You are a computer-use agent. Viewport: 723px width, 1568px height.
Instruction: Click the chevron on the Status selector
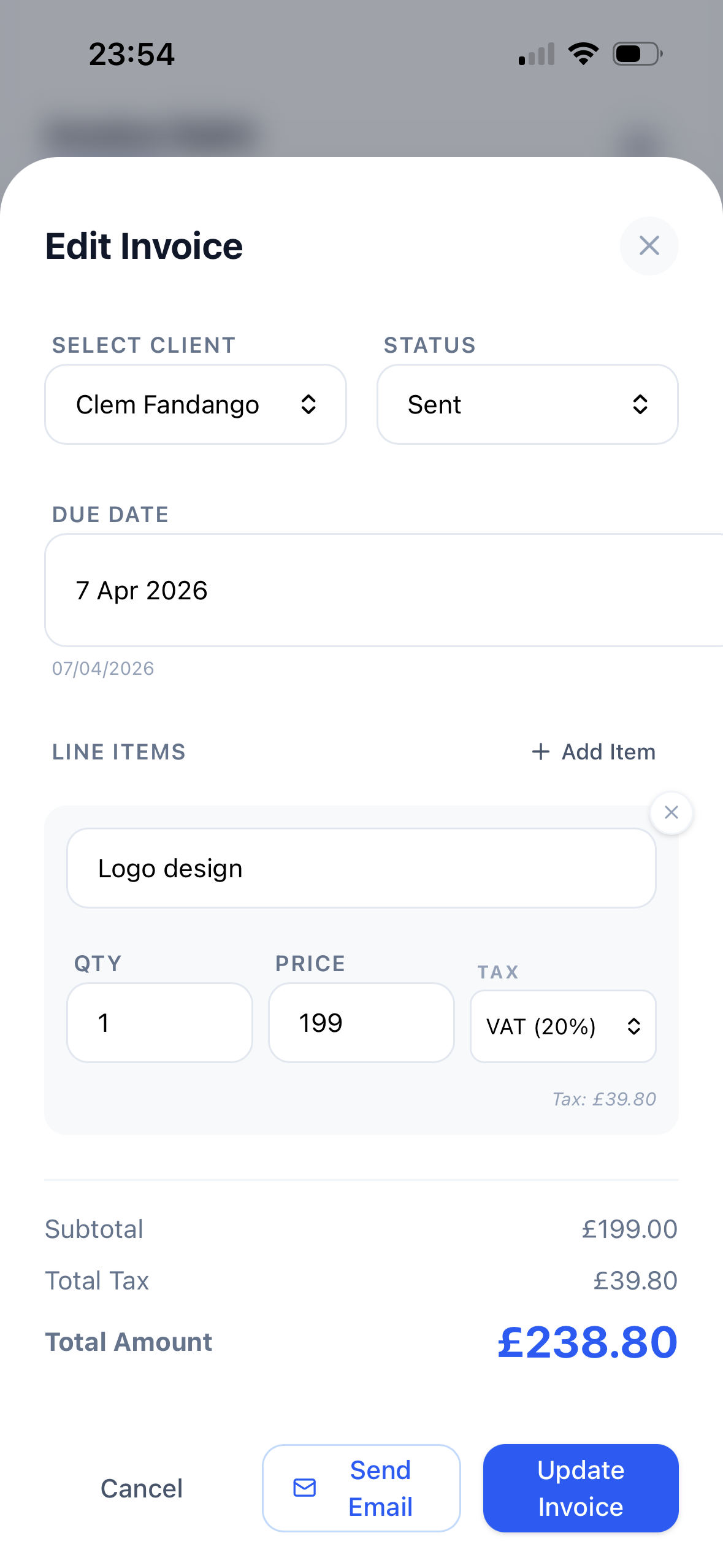pos(641,404)
